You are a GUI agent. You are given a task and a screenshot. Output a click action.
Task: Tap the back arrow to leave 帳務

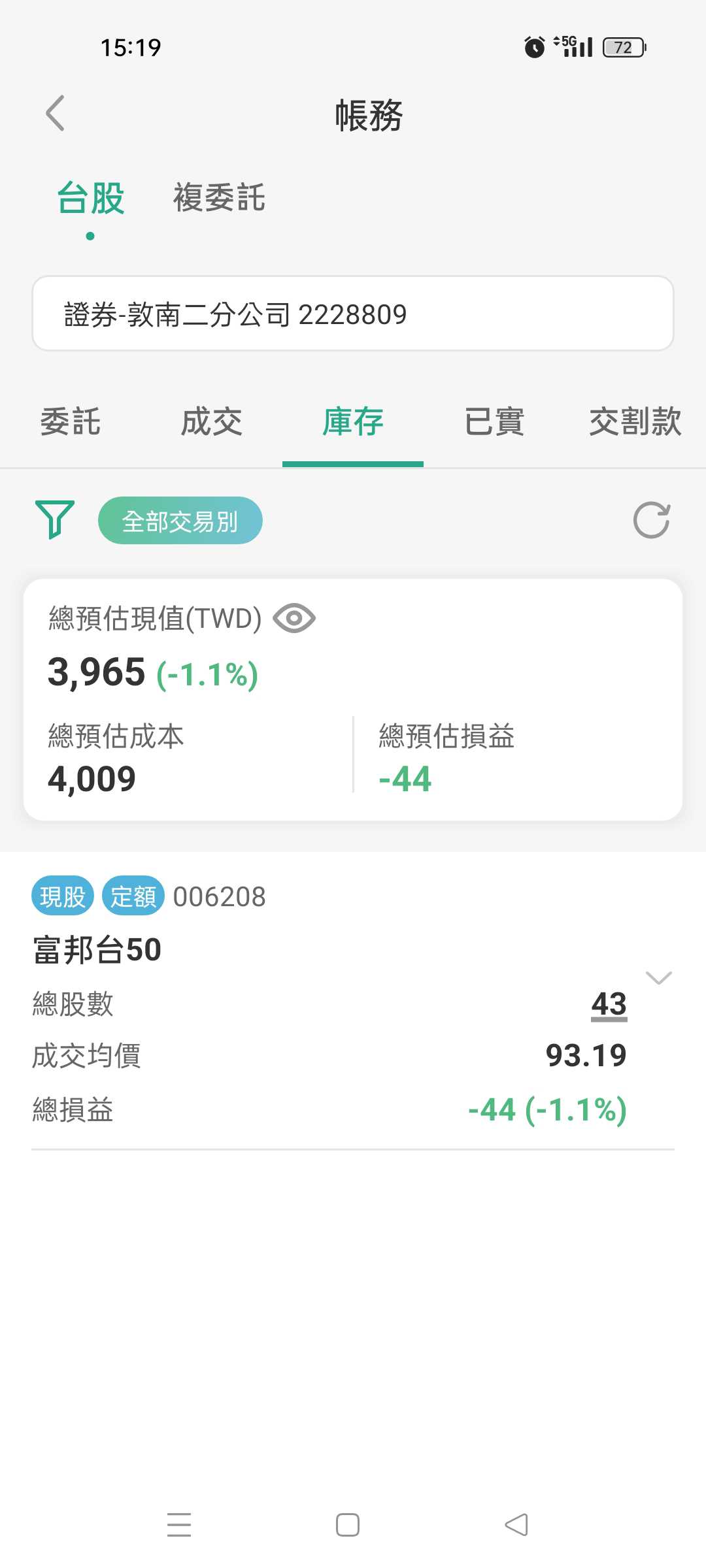[x=56, y=112]
